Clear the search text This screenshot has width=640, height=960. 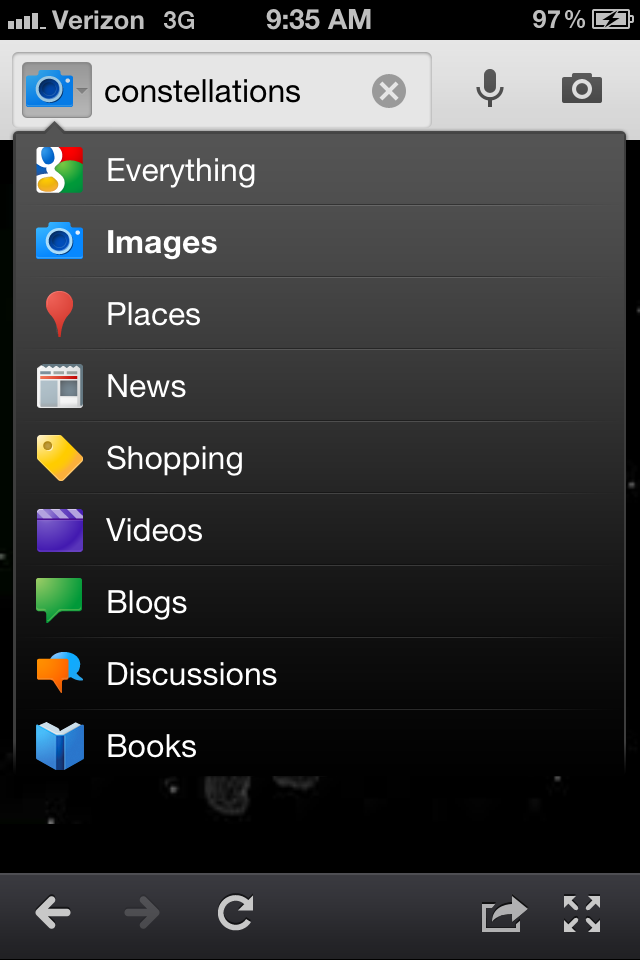click(389, 92)
